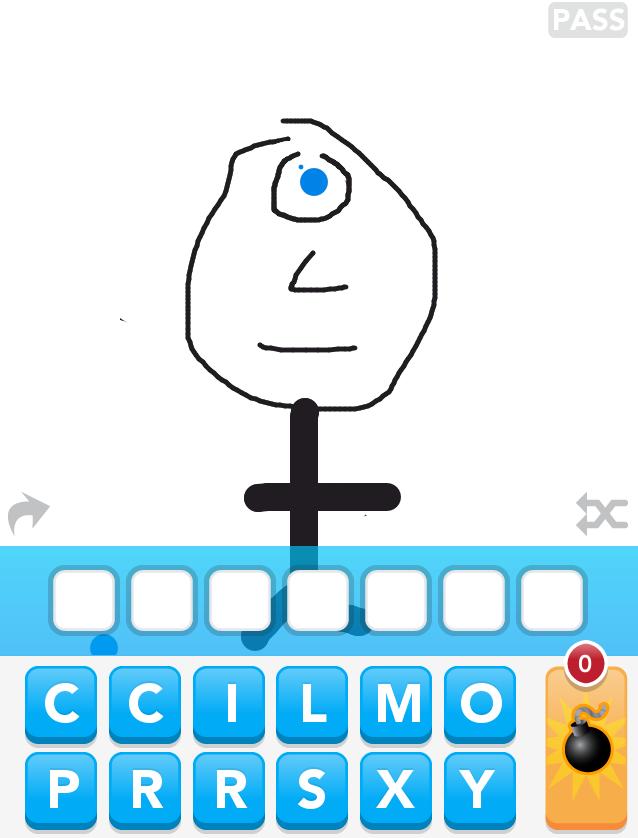Tap the letter O tile
This screenshot has height=838, width=638.
tap(480, 704)
